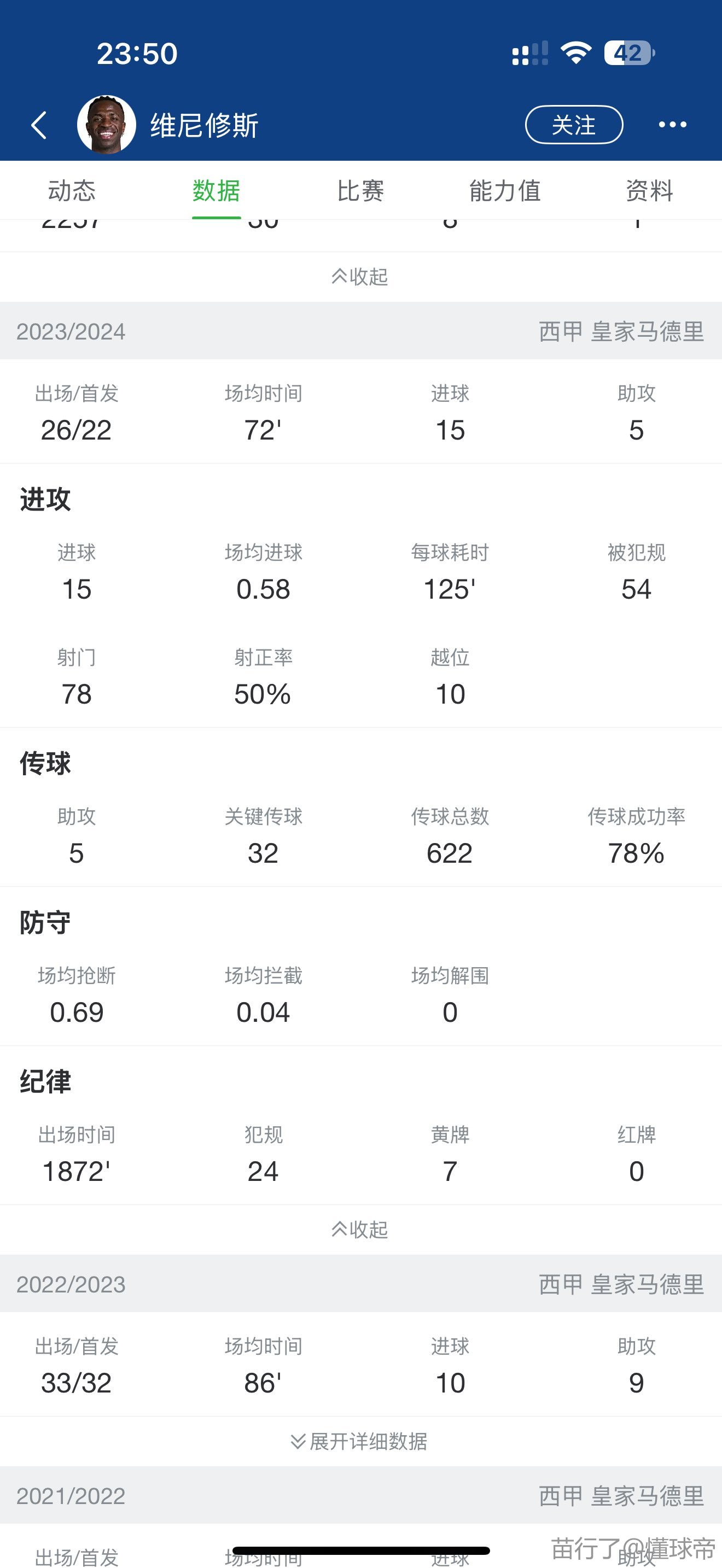
Task: Collapse details with 收起 above 2023/2024
Action: click(x=360, y=277)
